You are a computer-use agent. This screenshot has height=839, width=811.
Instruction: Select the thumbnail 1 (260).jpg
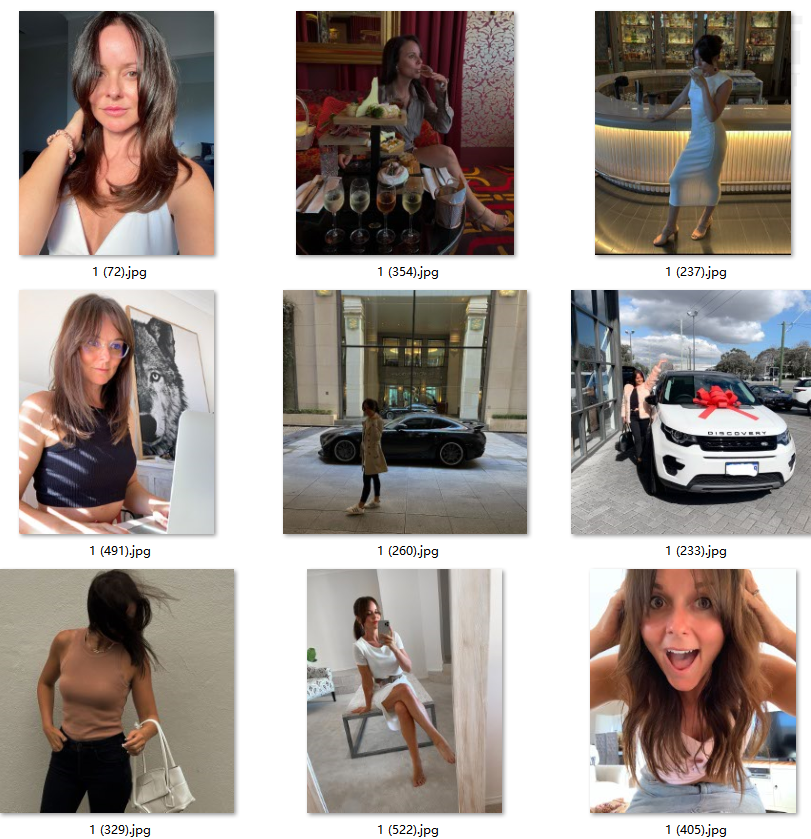coord(405,412)
